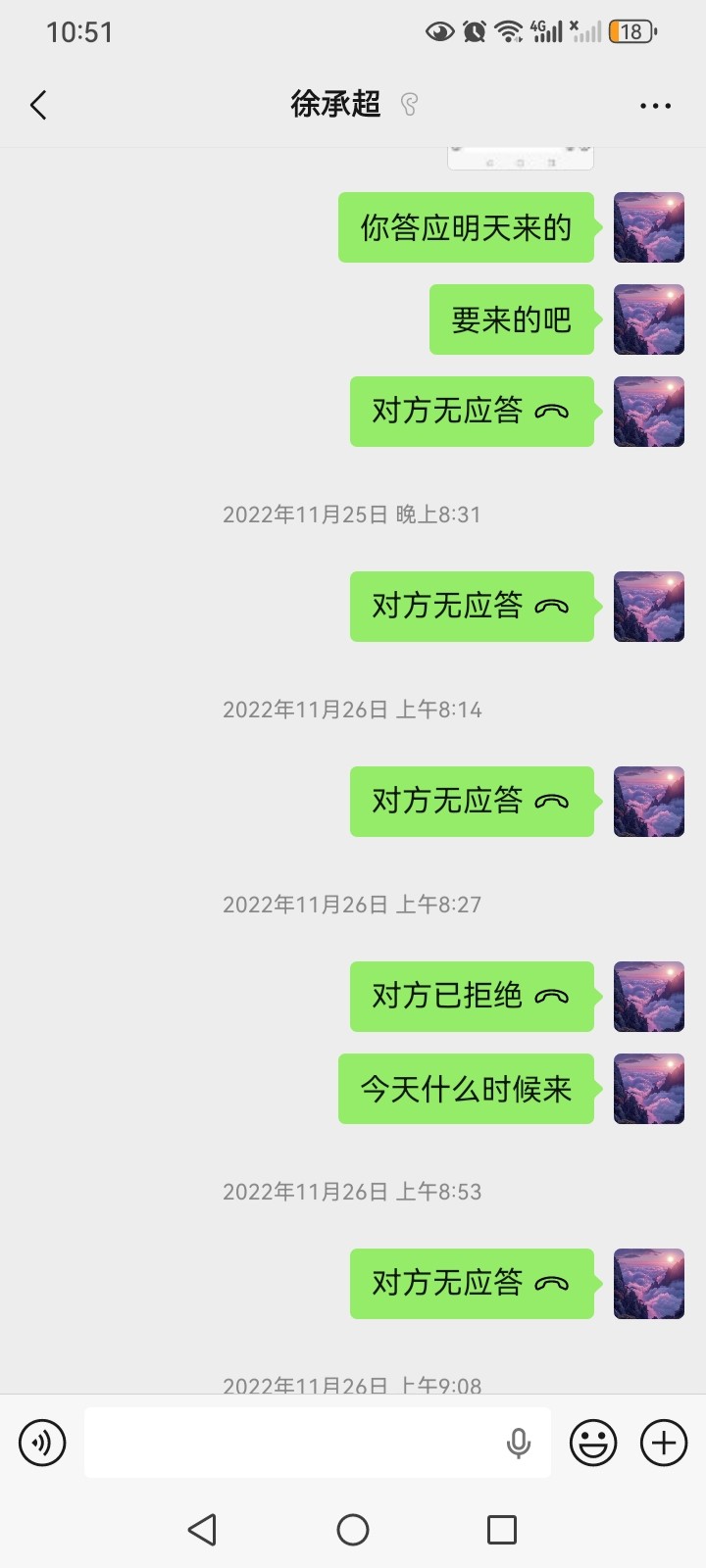Open the chat info overflow menu
This screenshot has height=1568, width=706.
tap(655, 106)
